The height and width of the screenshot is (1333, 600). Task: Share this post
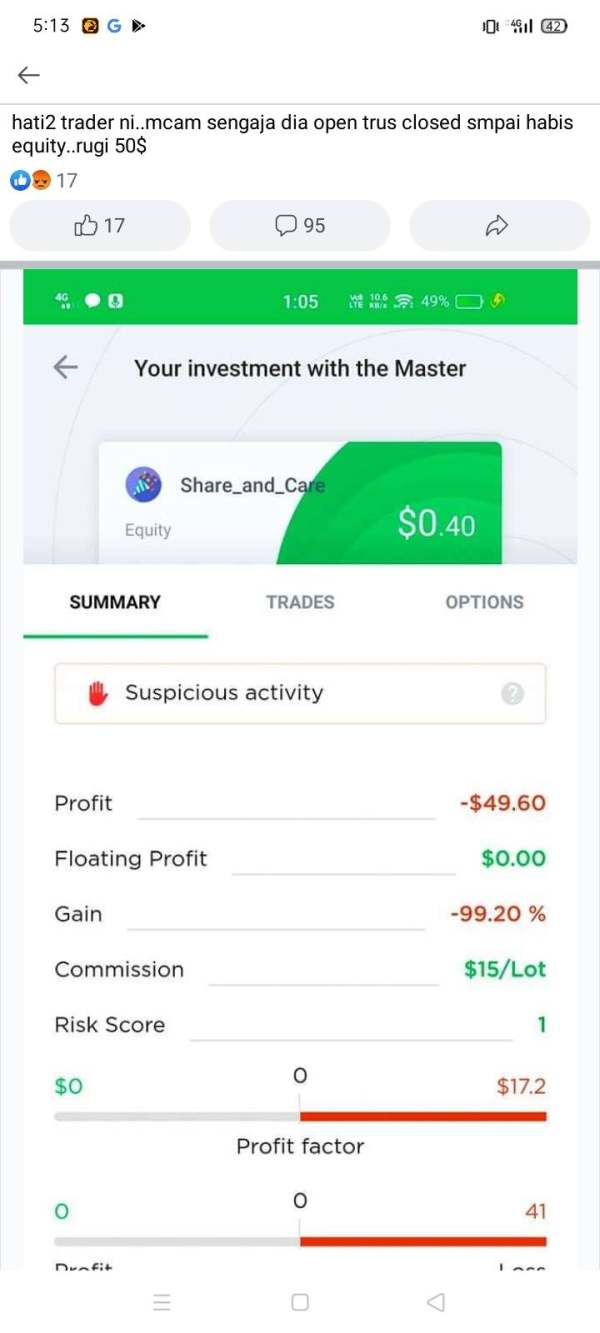499,225
